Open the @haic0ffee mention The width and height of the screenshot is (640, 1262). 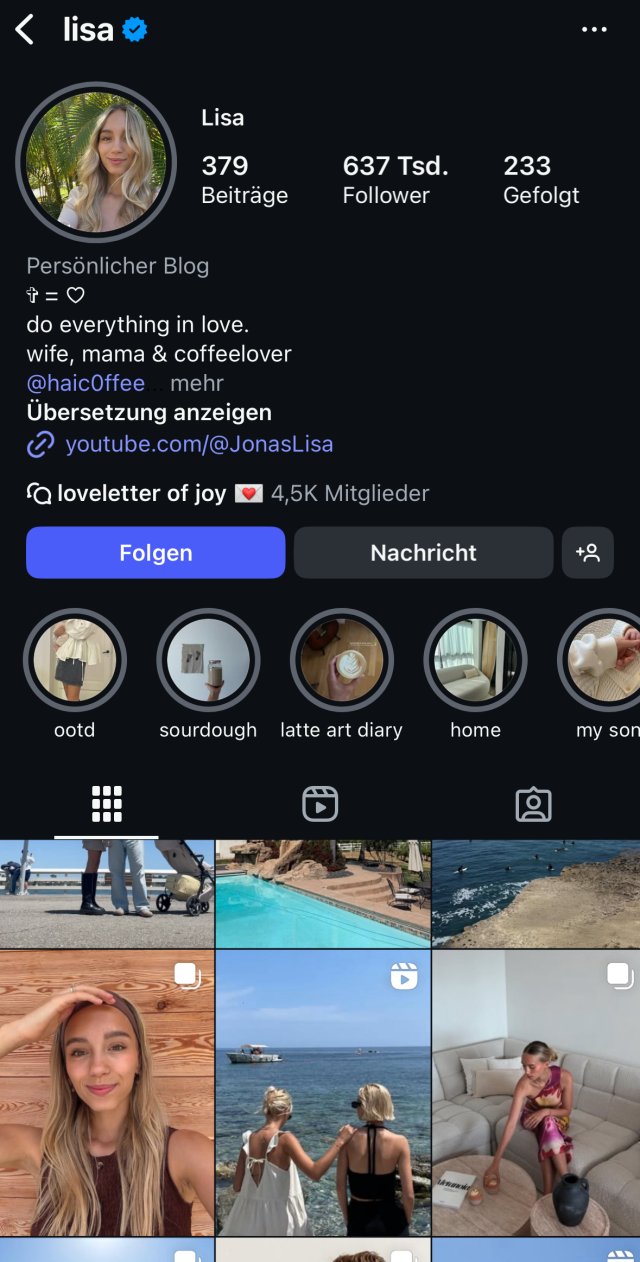pos(86,383)
